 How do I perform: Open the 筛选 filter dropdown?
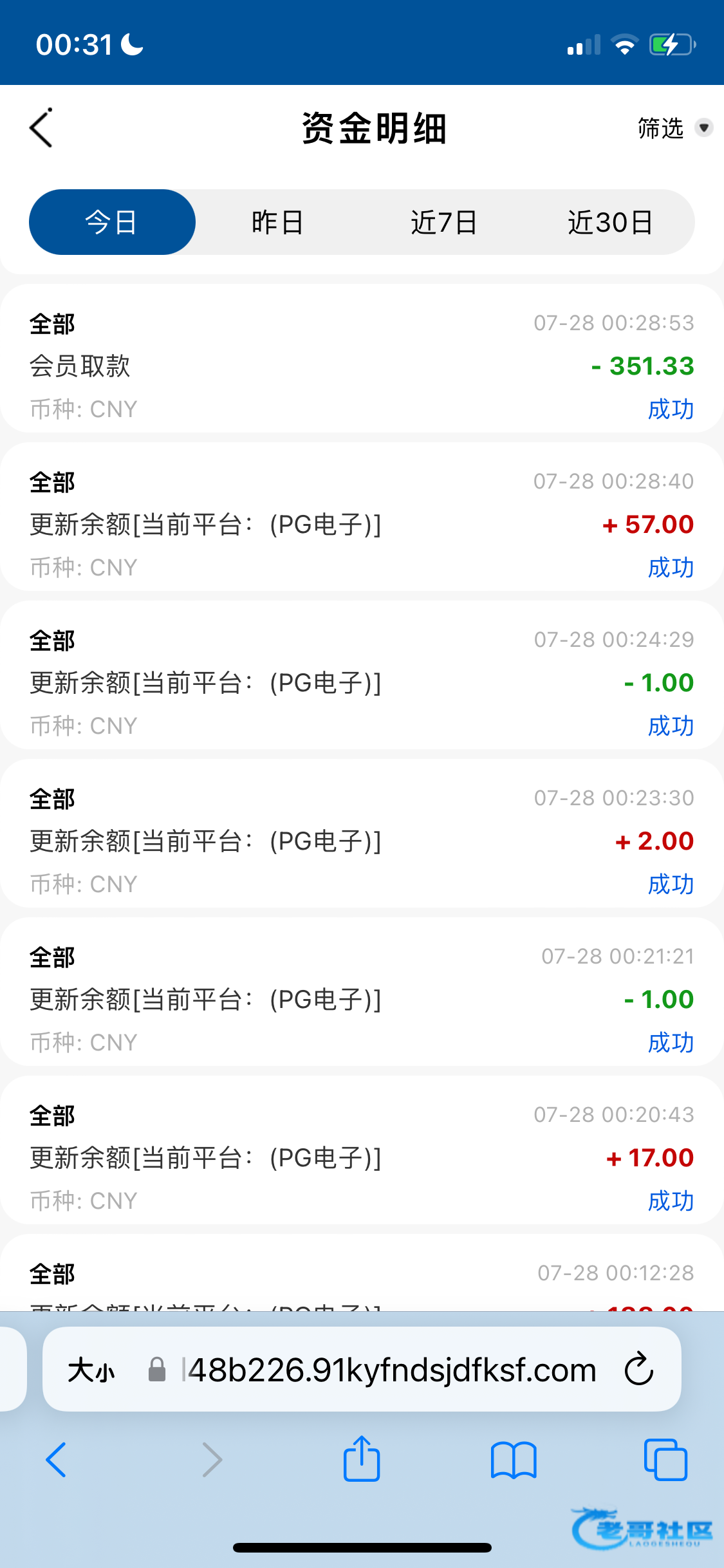(674, 128)
